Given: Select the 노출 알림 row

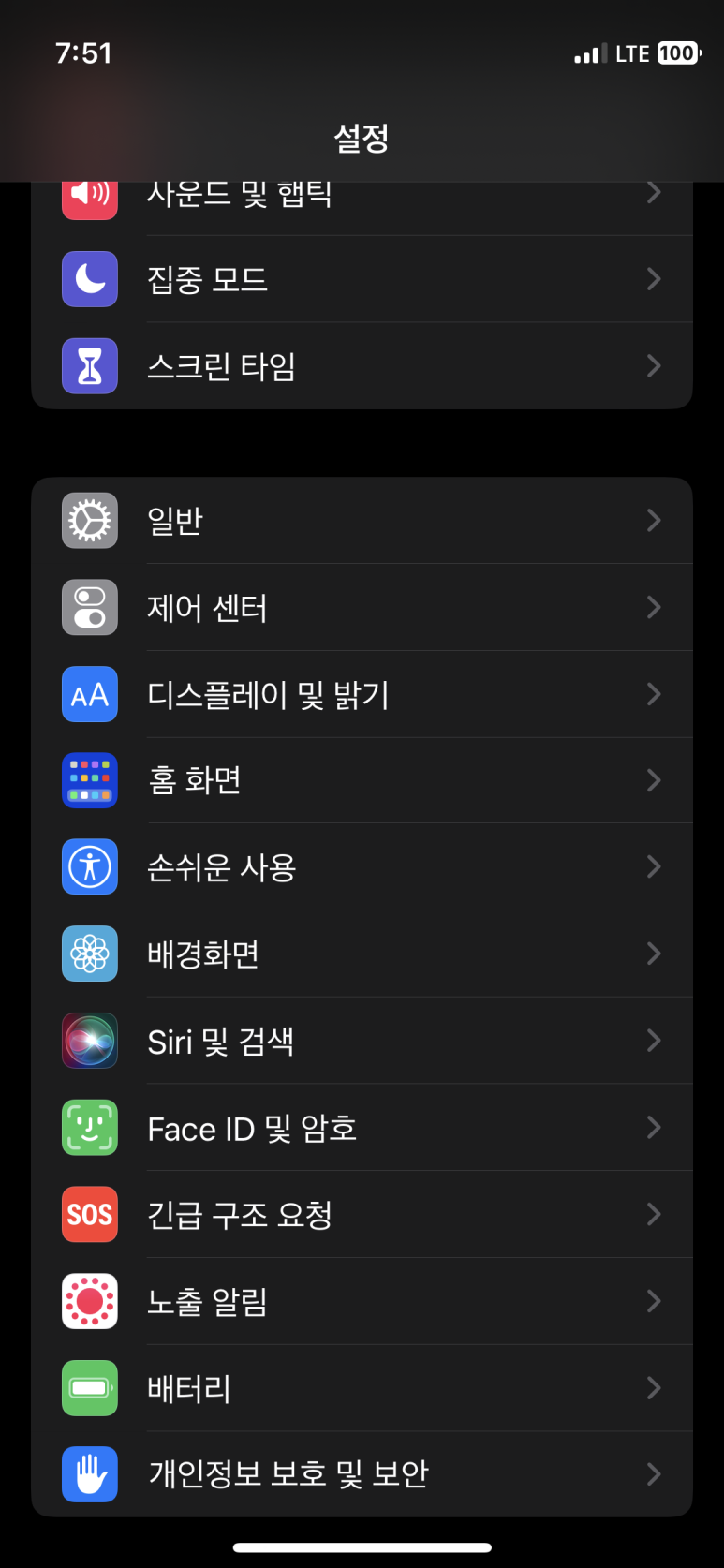Looking at the screenshot, I should (362, 1302).
